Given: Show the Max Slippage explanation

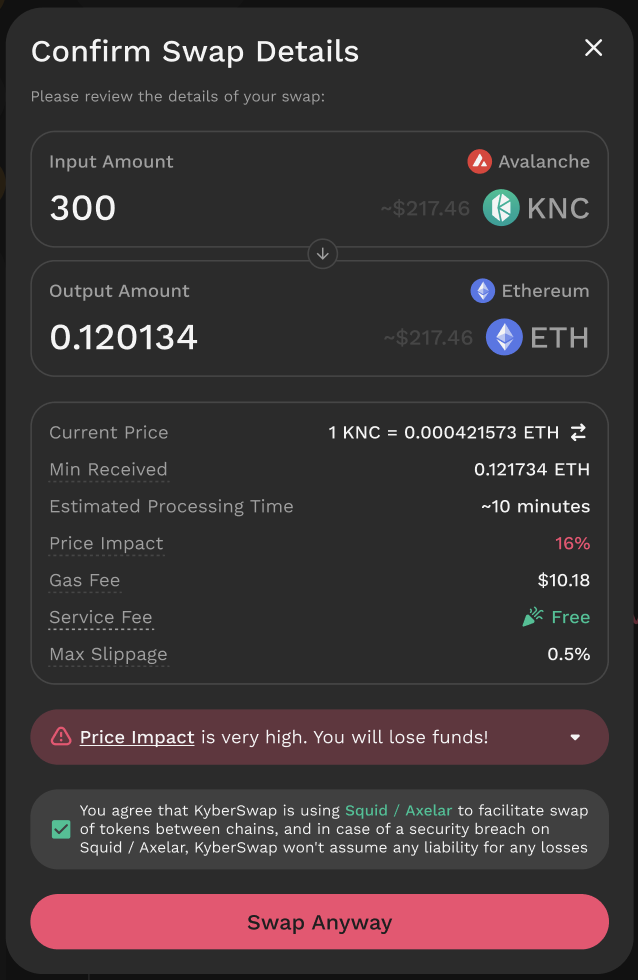Looking at the screenshot, I should [x=108, y=655].
